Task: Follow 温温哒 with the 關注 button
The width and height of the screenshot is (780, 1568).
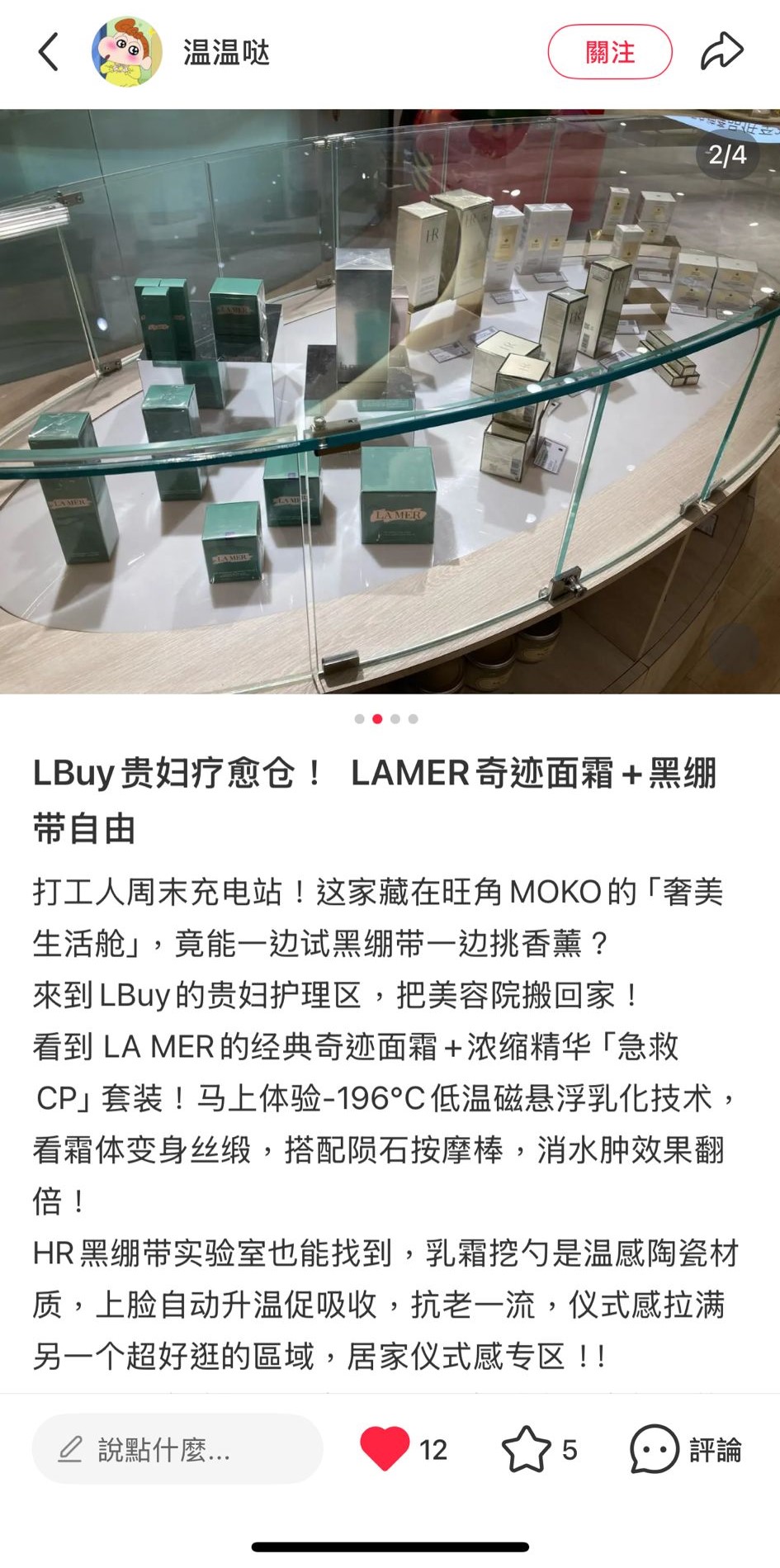Action: [609, 52]
